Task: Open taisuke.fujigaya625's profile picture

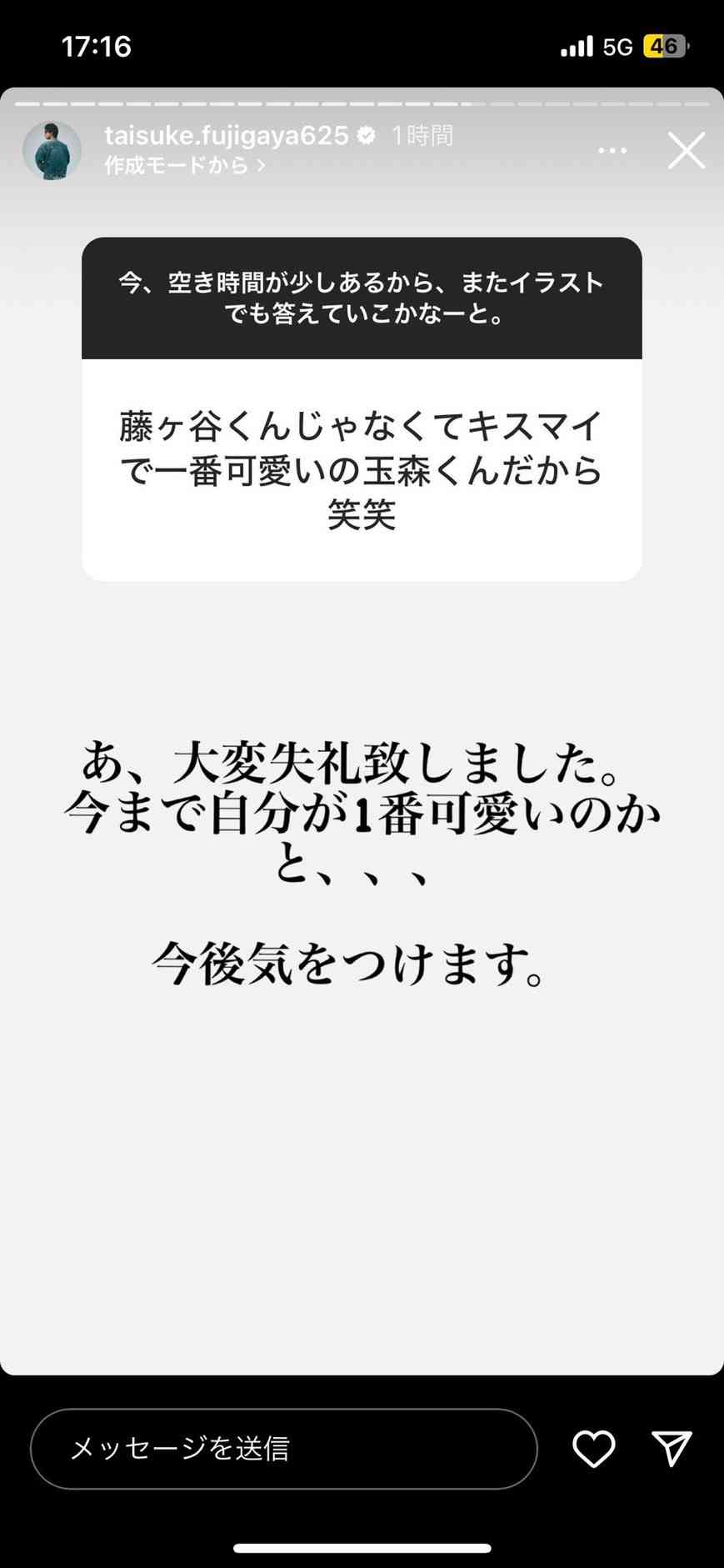Action: pos(52,151)
